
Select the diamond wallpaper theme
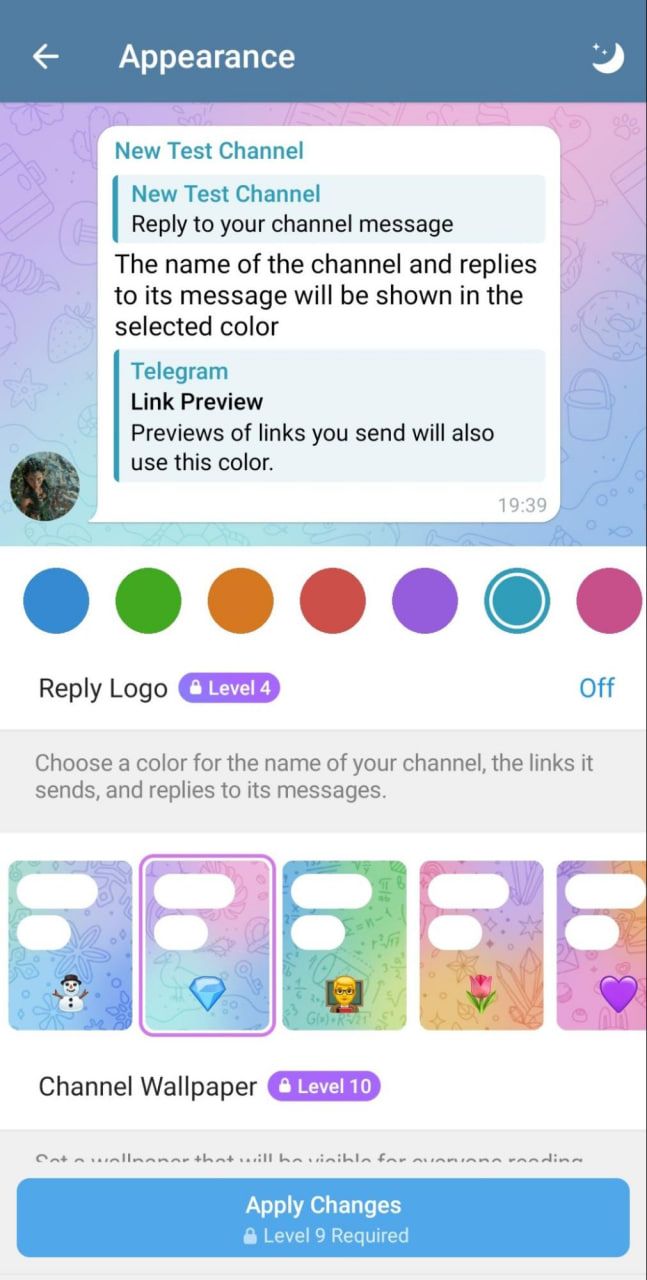pos(207,945)
